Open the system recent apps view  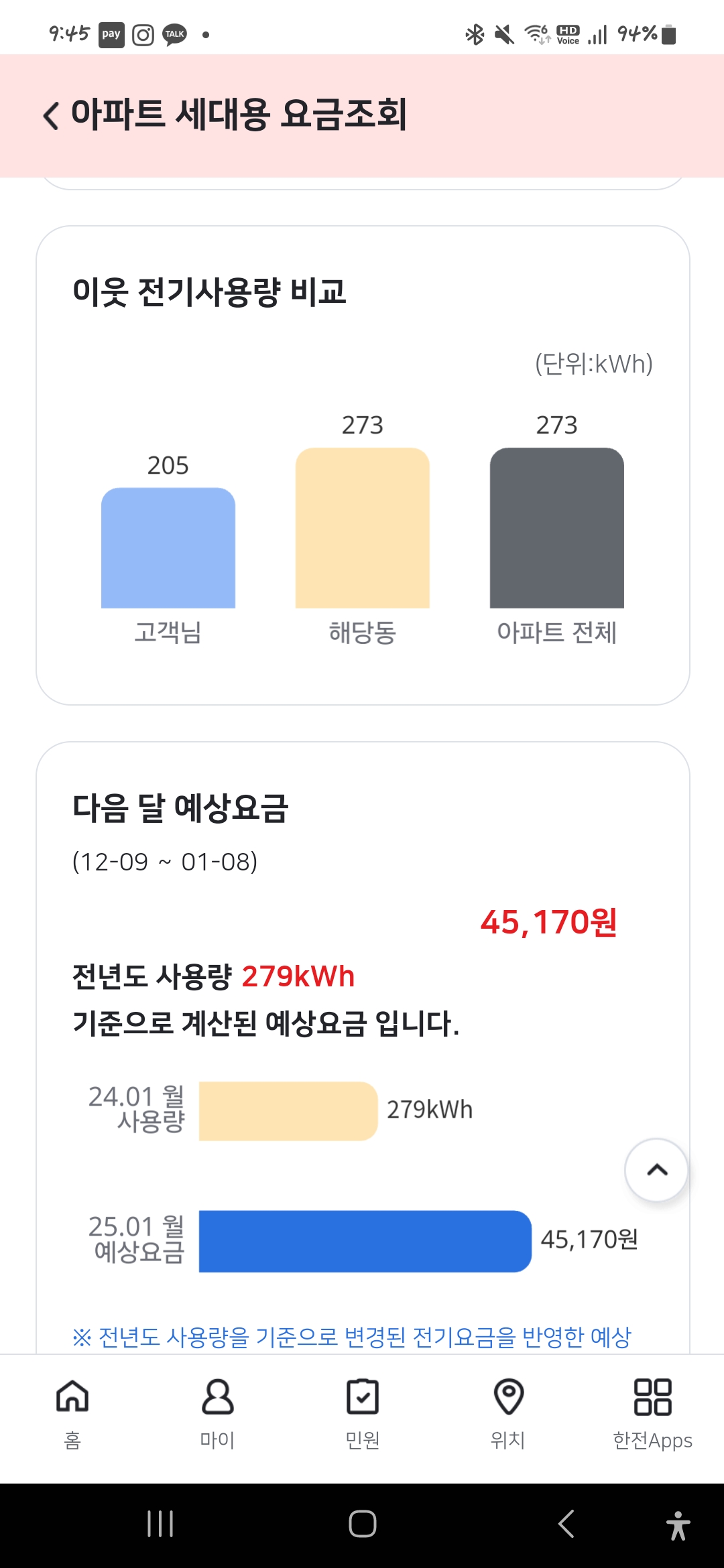pyautogui.click(x=160, y=1524)
